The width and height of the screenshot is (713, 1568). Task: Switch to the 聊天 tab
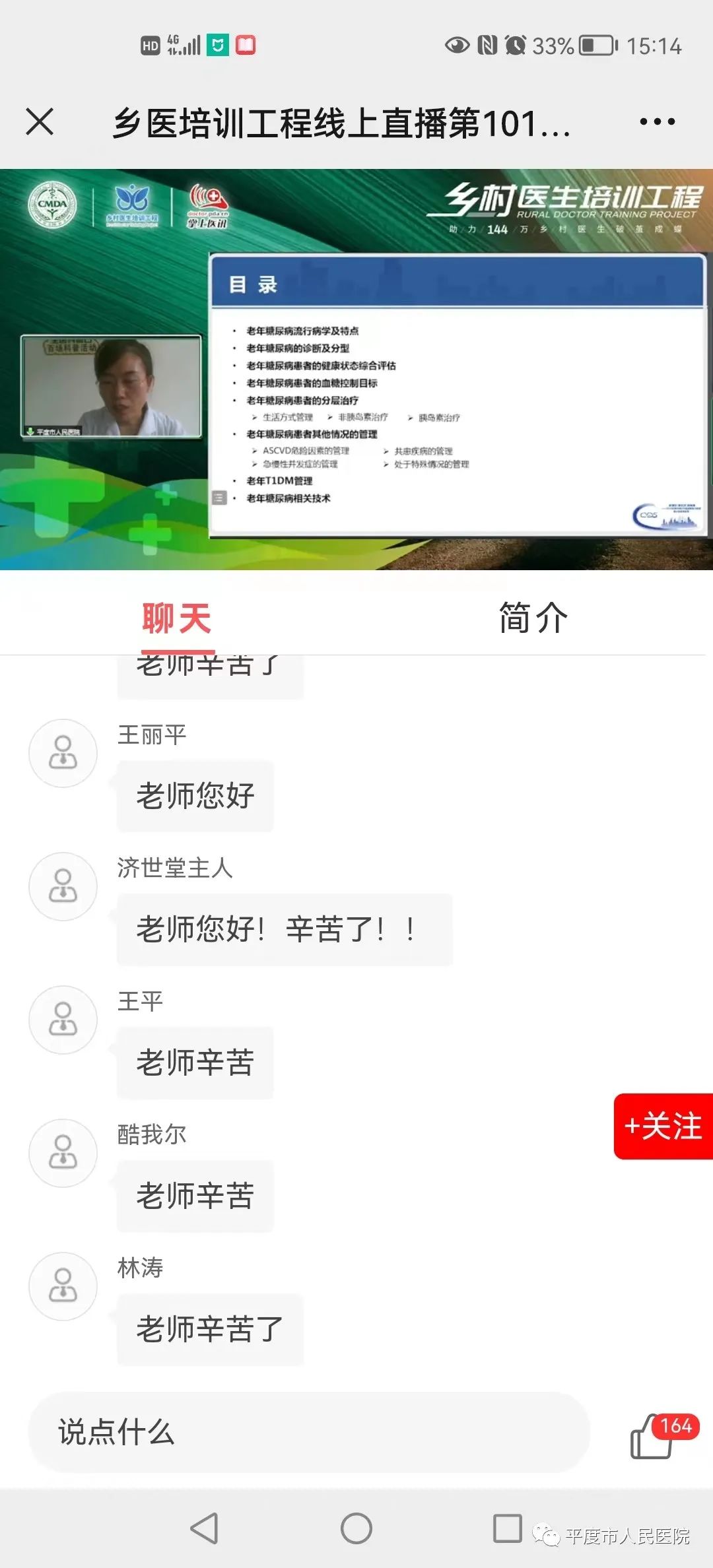click(x=176, y=619)
